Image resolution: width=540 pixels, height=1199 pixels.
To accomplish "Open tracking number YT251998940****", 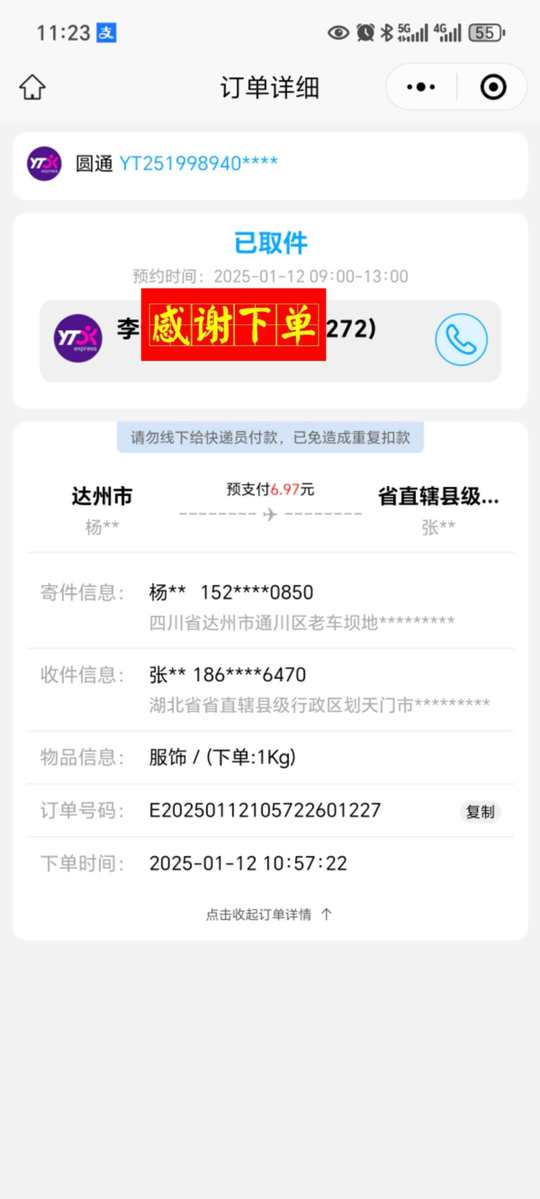I will pos(198,163).
